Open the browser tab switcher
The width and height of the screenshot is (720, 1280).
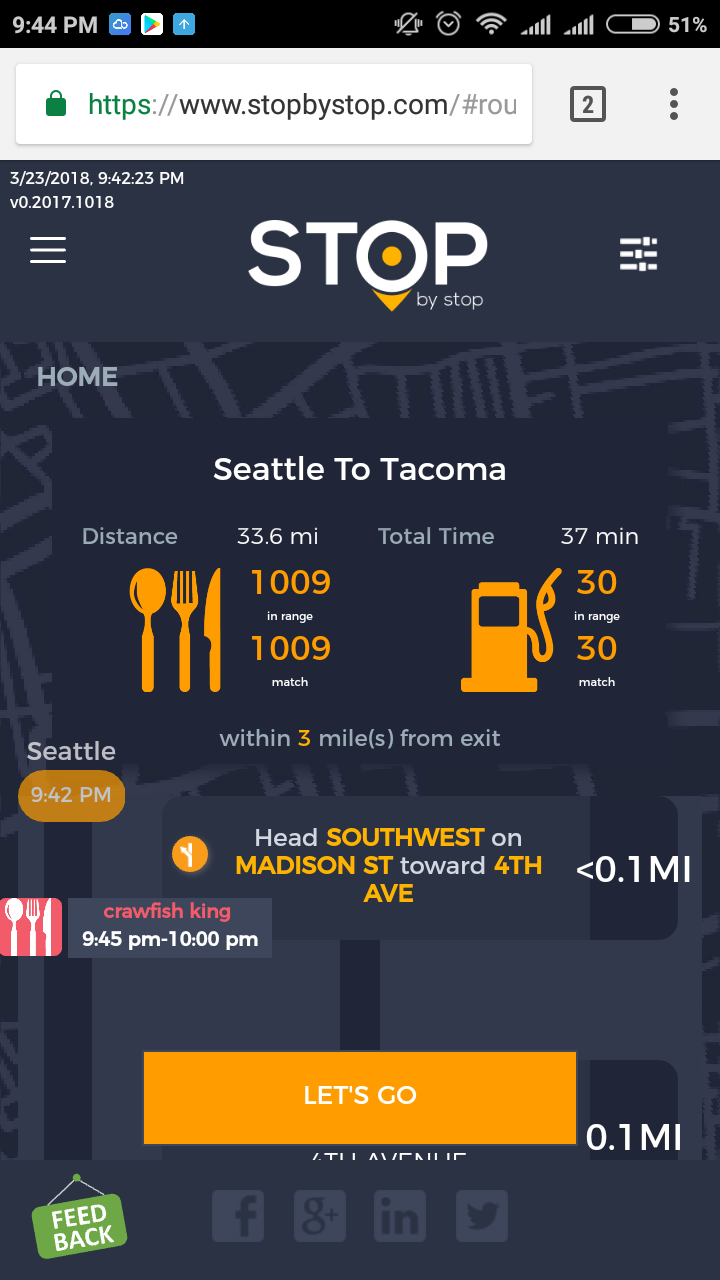(x=588, y=104)
